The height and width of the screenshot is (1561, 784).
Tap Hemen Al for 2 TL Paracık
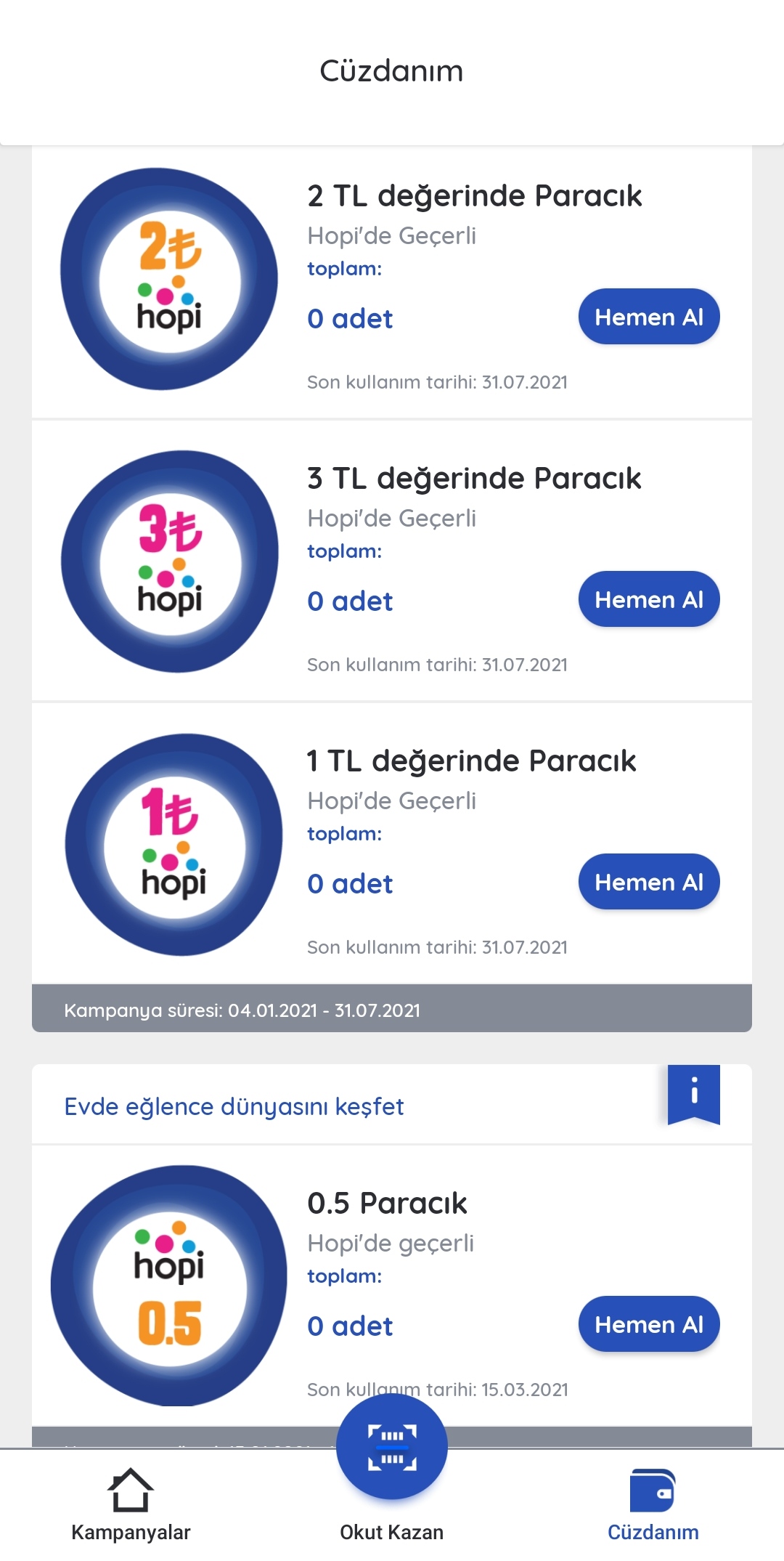(648, 317)
